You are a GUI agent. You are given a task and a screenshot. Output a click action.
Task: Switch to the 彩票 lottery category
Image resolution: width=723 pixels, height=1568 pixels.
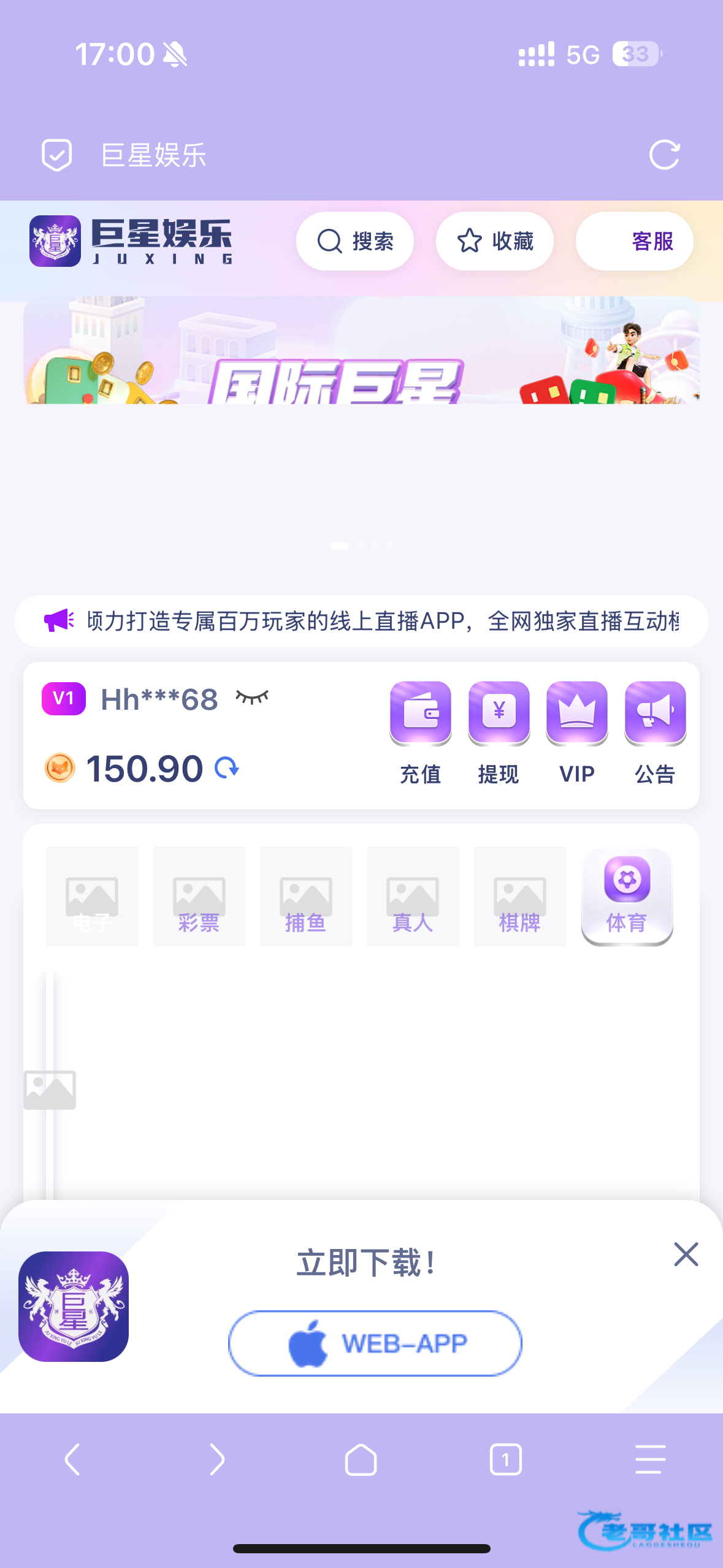[x=199, y=897]
